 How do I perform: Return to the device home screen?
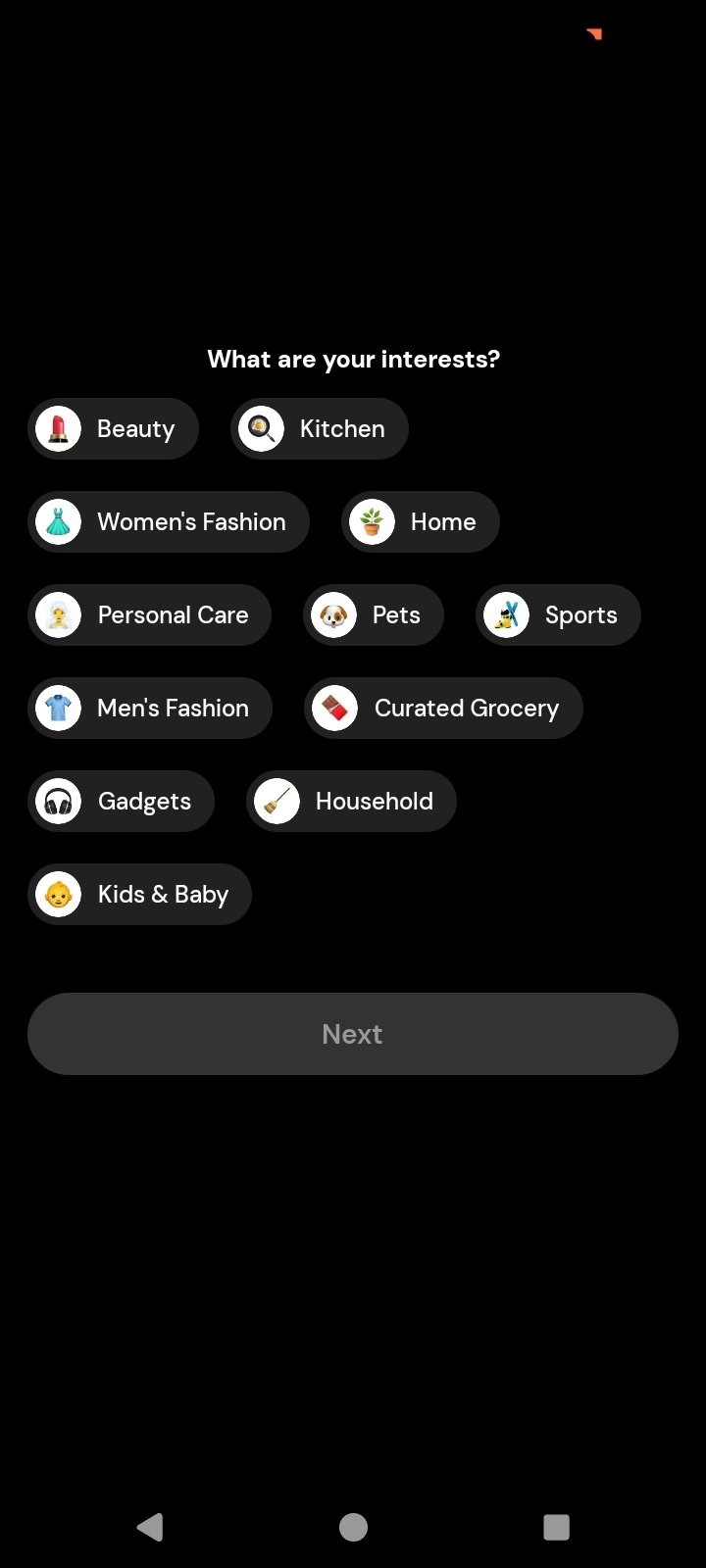[353, 1527]
